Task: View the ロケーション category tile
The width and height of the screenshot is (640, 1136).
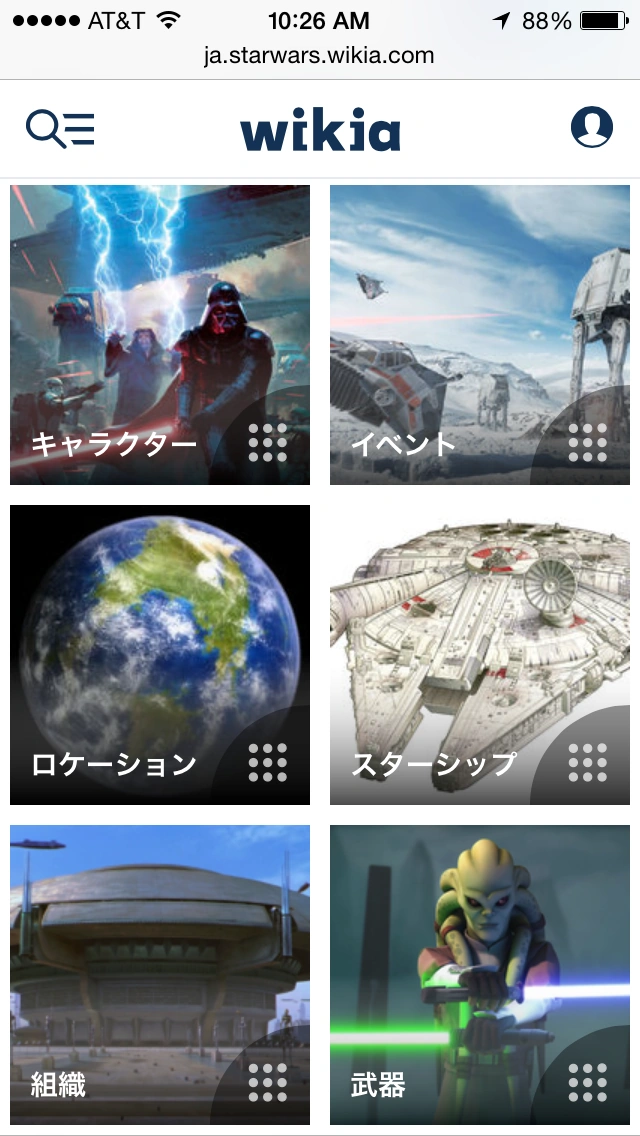Action: click(160, 655)
